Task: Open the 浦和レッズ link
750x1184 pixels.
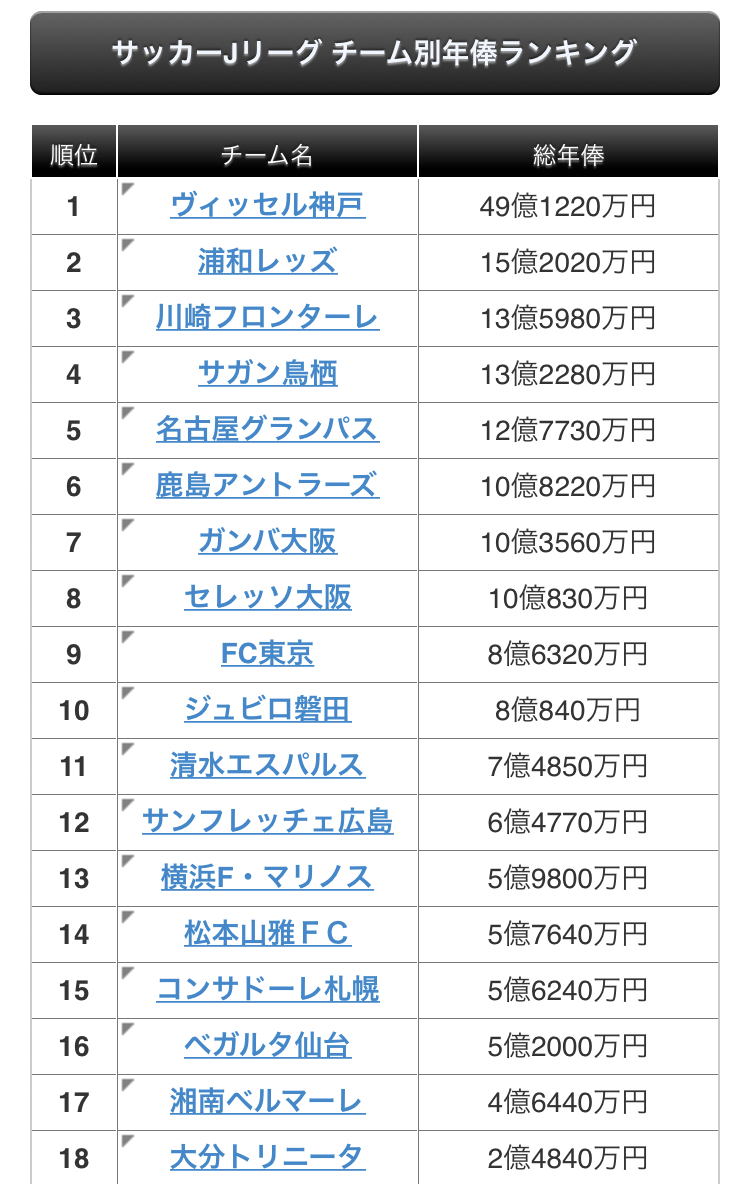Action: tap(267, 261)
